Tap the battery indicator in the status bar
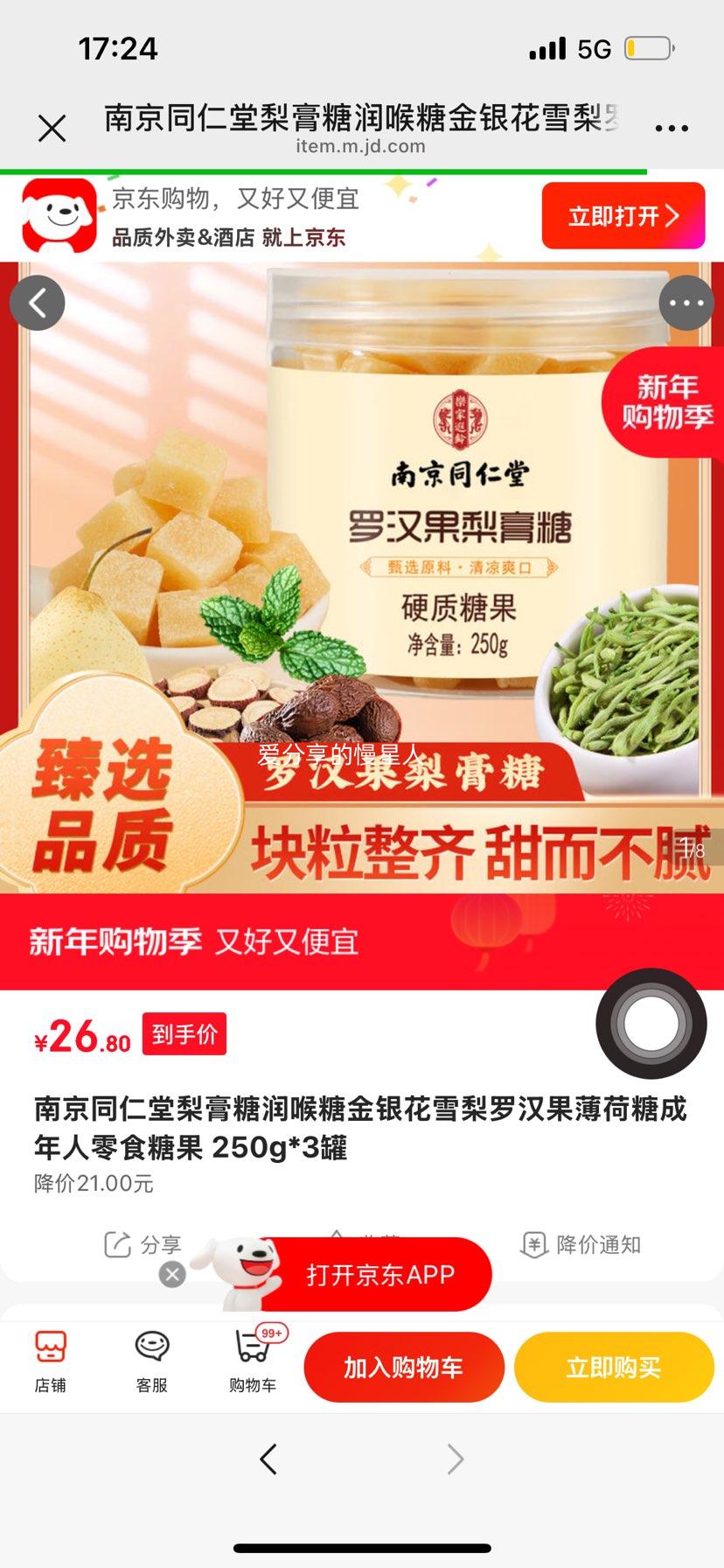 pyautogui.click(x=649, y=50)
